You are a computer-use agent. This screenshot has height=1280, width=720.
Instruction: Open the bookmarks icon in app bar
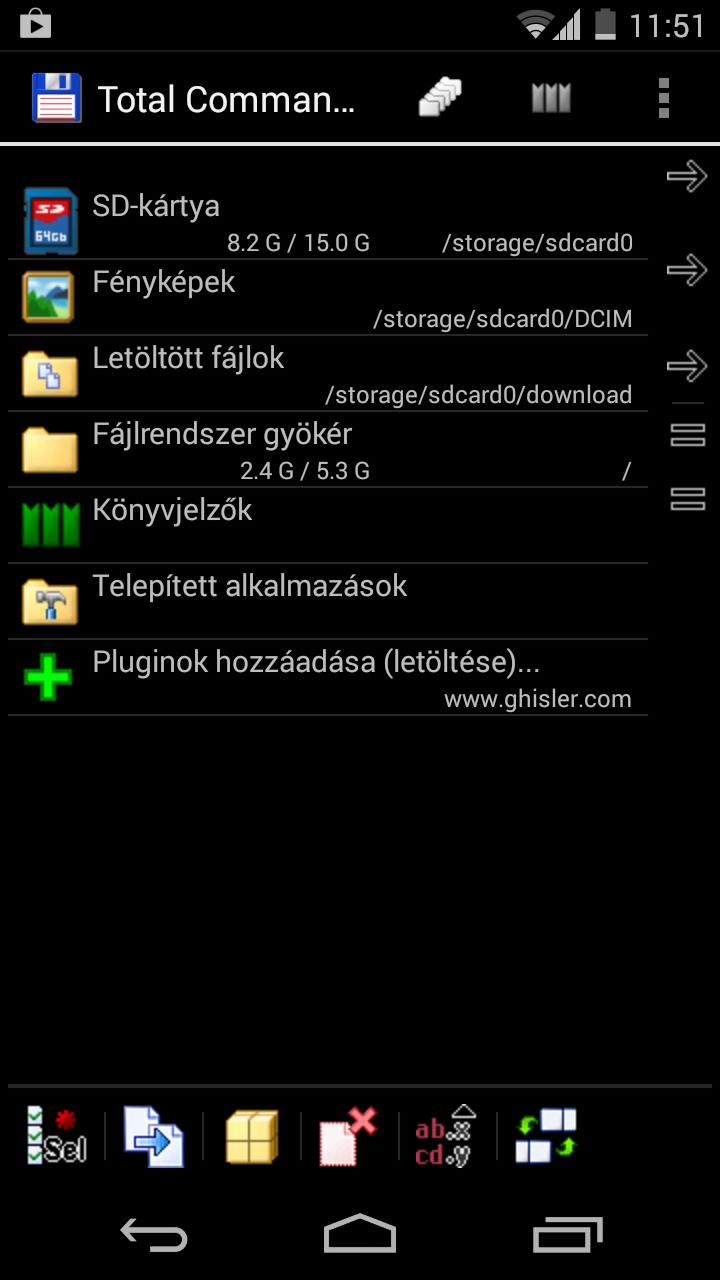(x=551, y=99)
